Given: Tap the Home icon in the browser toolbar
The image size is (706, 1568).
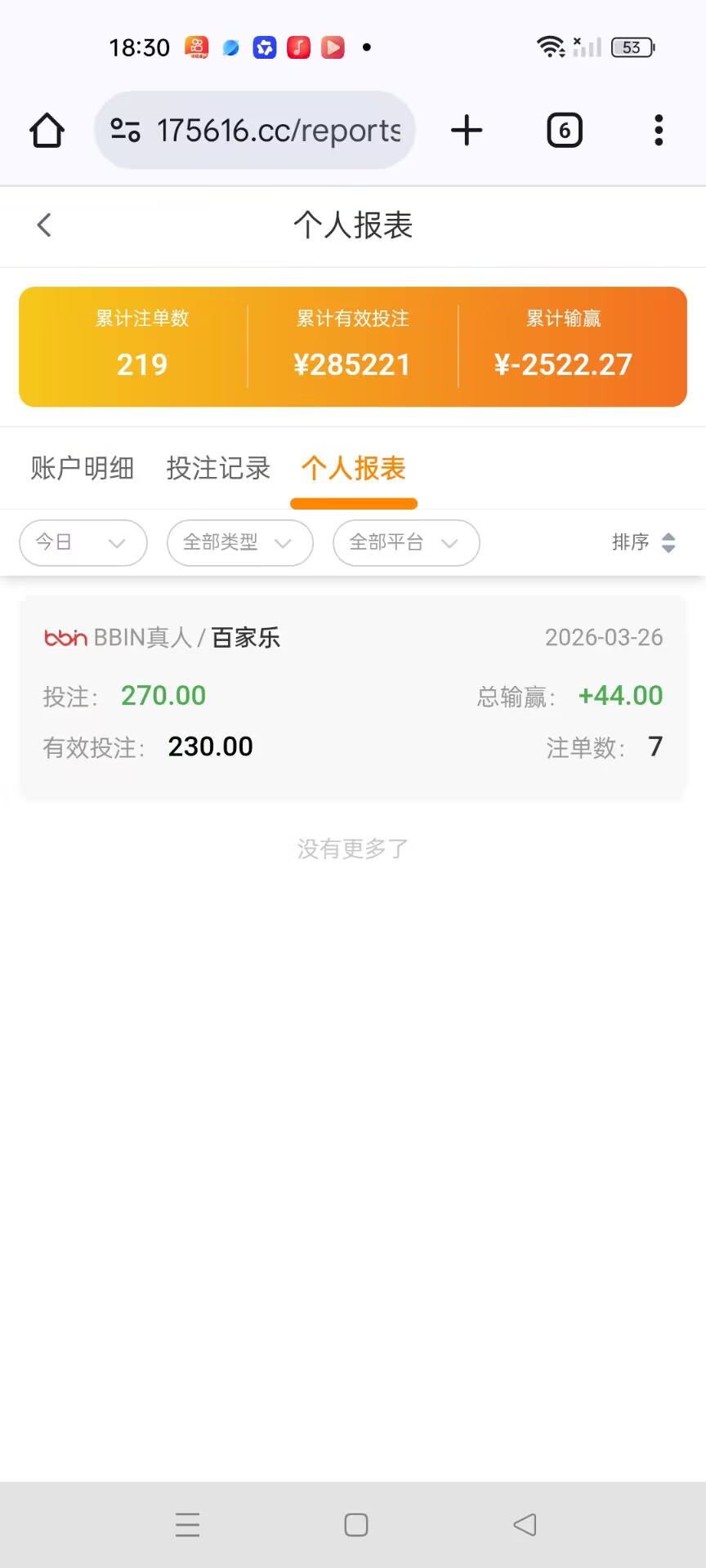Looking at the screenshot, I should (46, 130).
